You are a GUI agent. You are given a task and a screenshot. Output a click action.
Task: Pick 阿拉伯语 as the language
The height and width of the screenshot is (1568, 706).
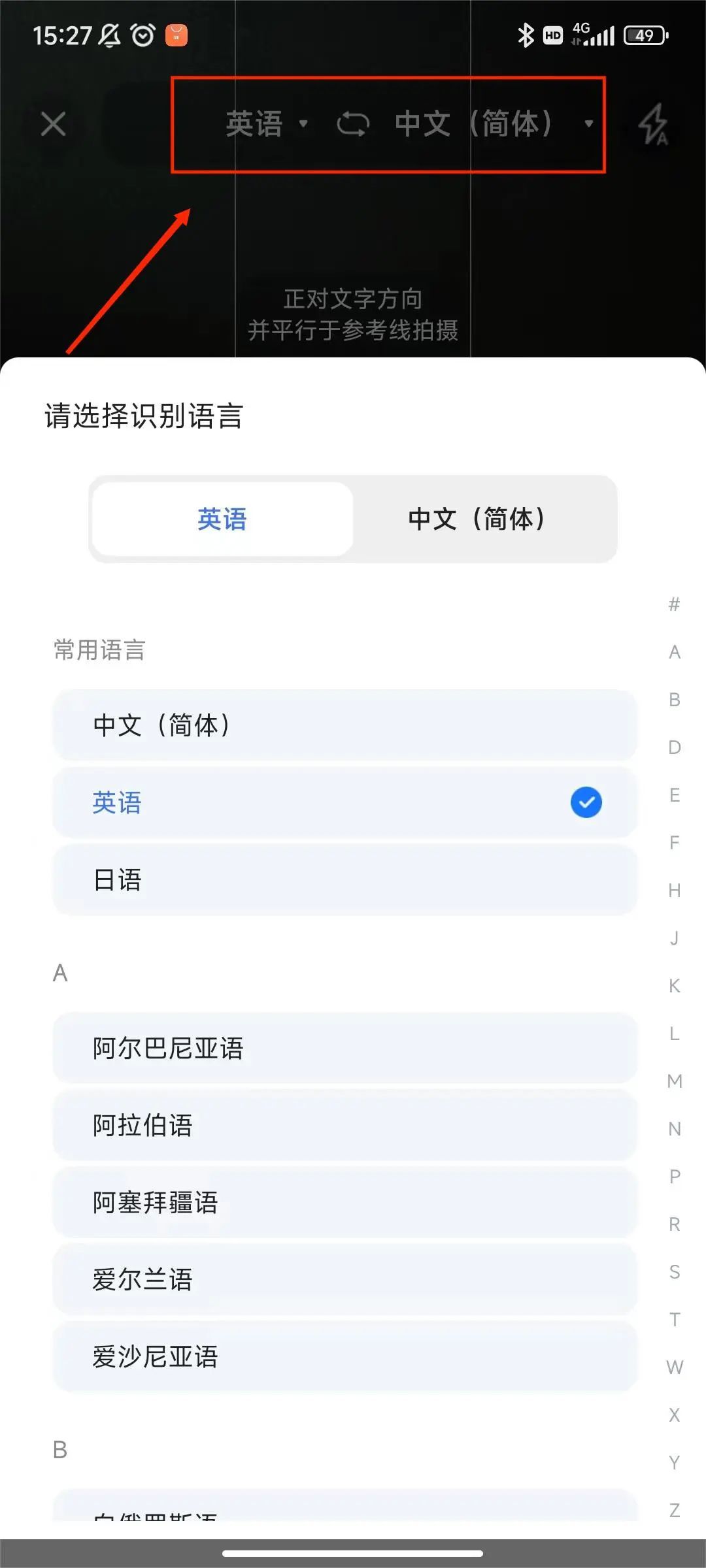[x=345, y=1125]
